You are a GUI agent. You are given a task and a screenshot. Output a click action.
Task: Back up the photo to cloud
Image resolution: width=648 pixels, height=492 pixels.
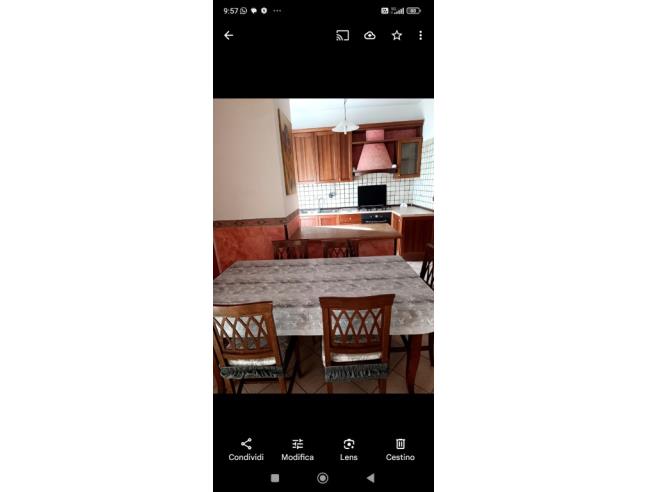[370, 35]
